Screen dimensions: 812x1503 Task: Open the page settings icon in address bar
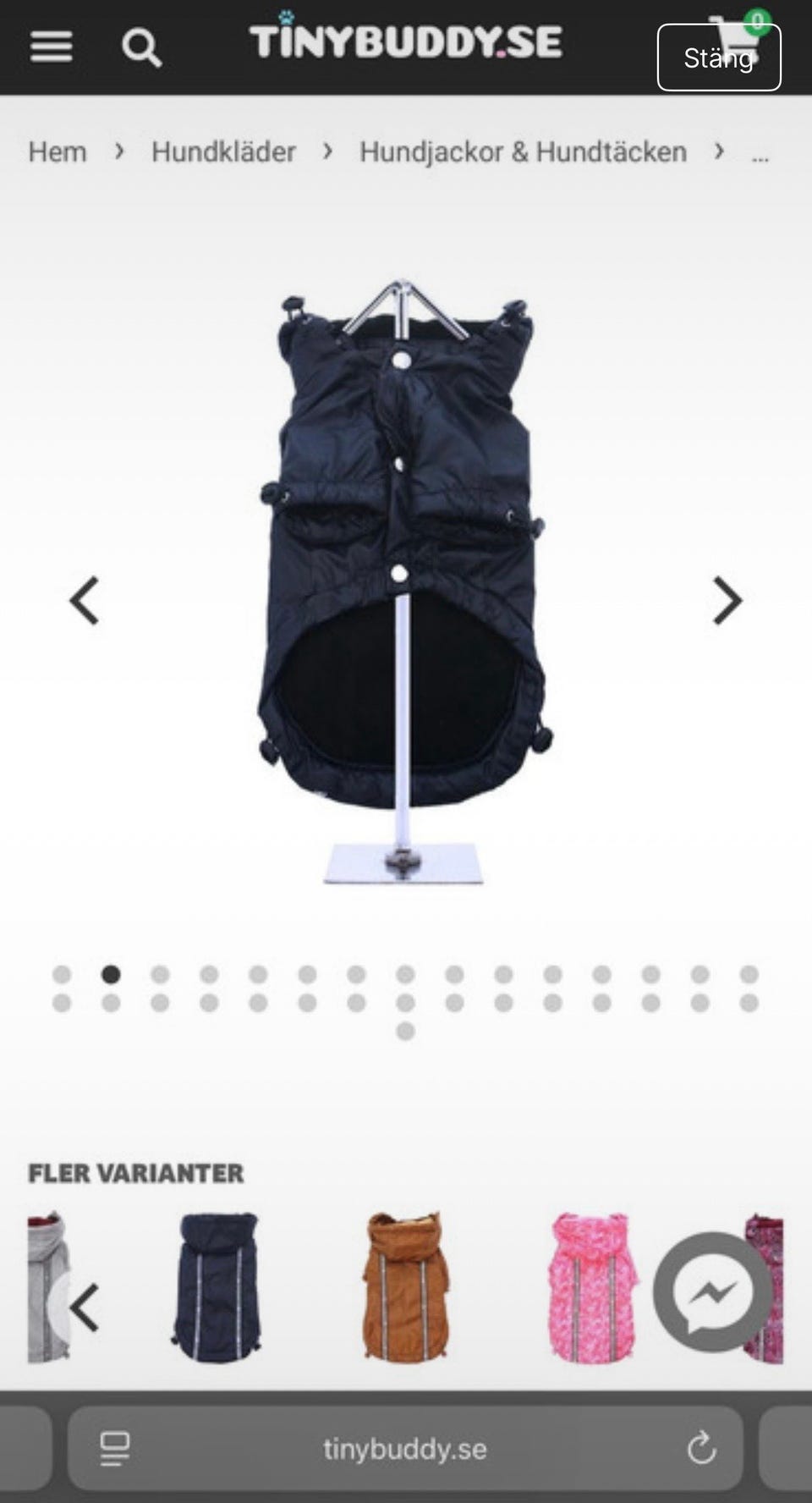[115, 1449]
